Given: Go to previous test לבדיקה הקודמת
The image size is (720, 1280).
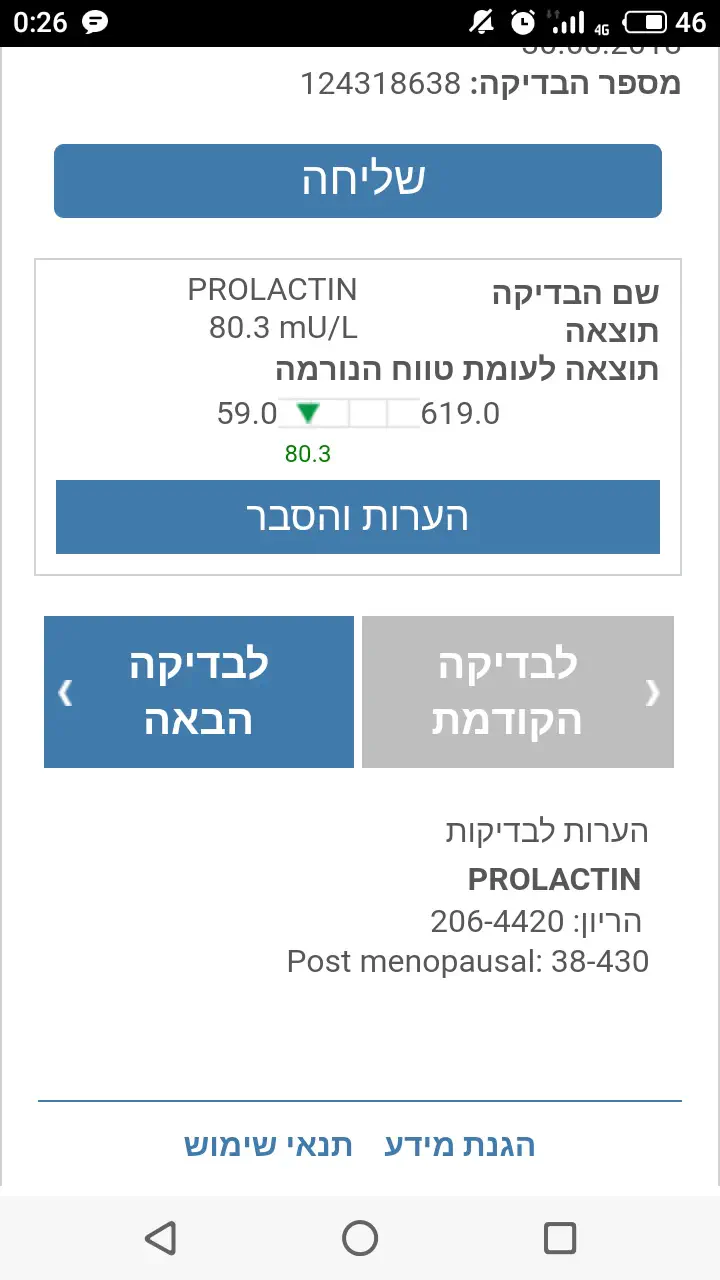Looking at the screenshot, I should pyautogui.click(x=517, y=692).
